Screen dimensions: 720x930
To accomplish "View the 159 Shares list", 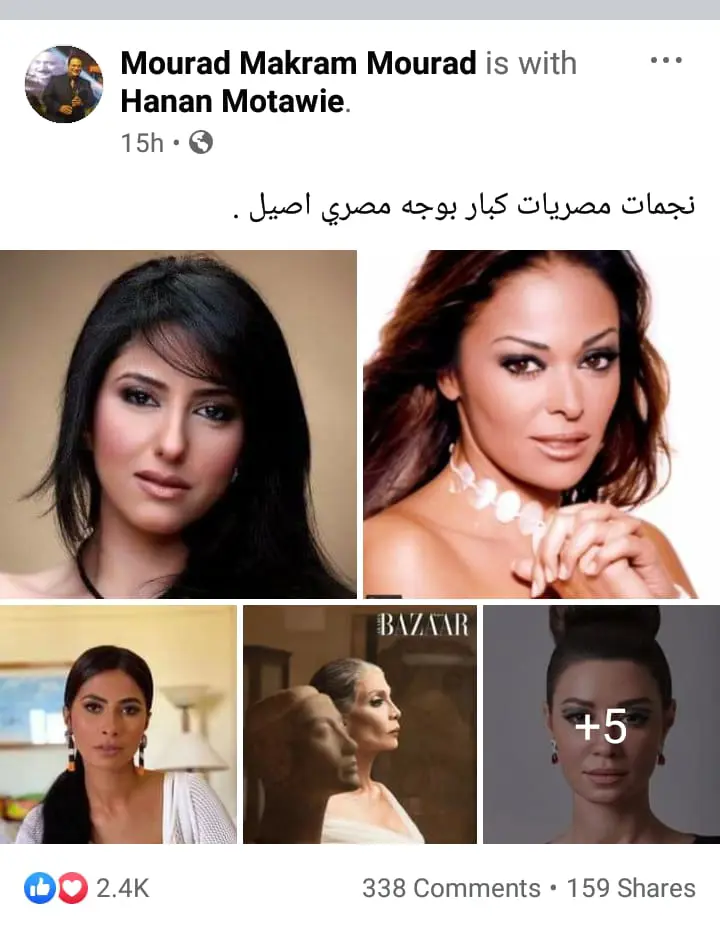I will [631, 888].
